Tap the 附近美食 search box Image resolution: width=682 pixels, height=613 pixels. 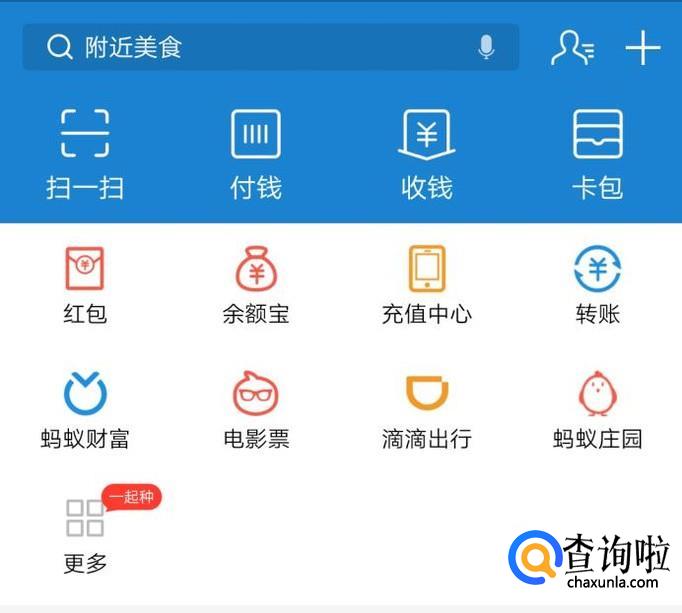click(271, 47)
